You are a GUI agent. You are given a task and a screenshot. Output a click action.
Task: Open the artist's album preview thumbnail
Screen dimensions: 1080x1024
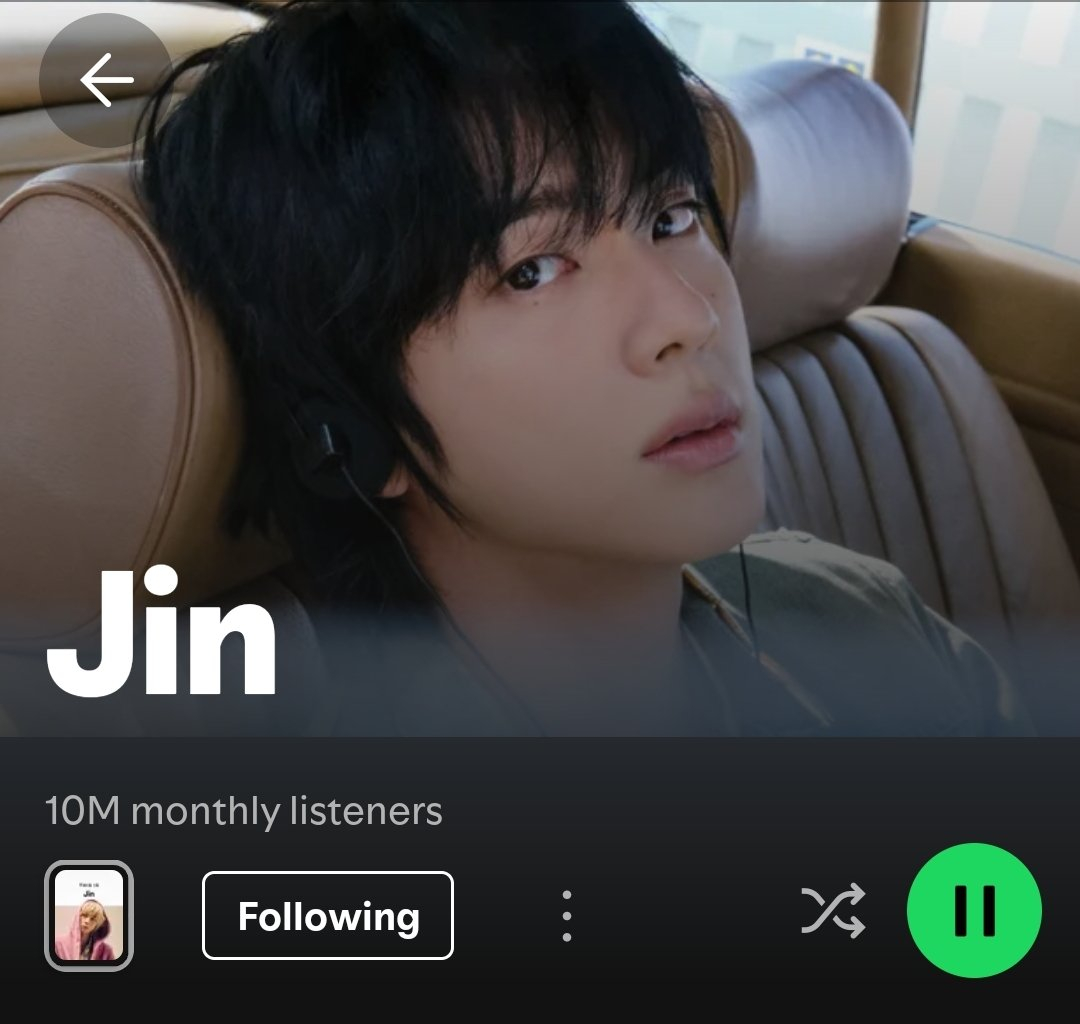point(89,916)
